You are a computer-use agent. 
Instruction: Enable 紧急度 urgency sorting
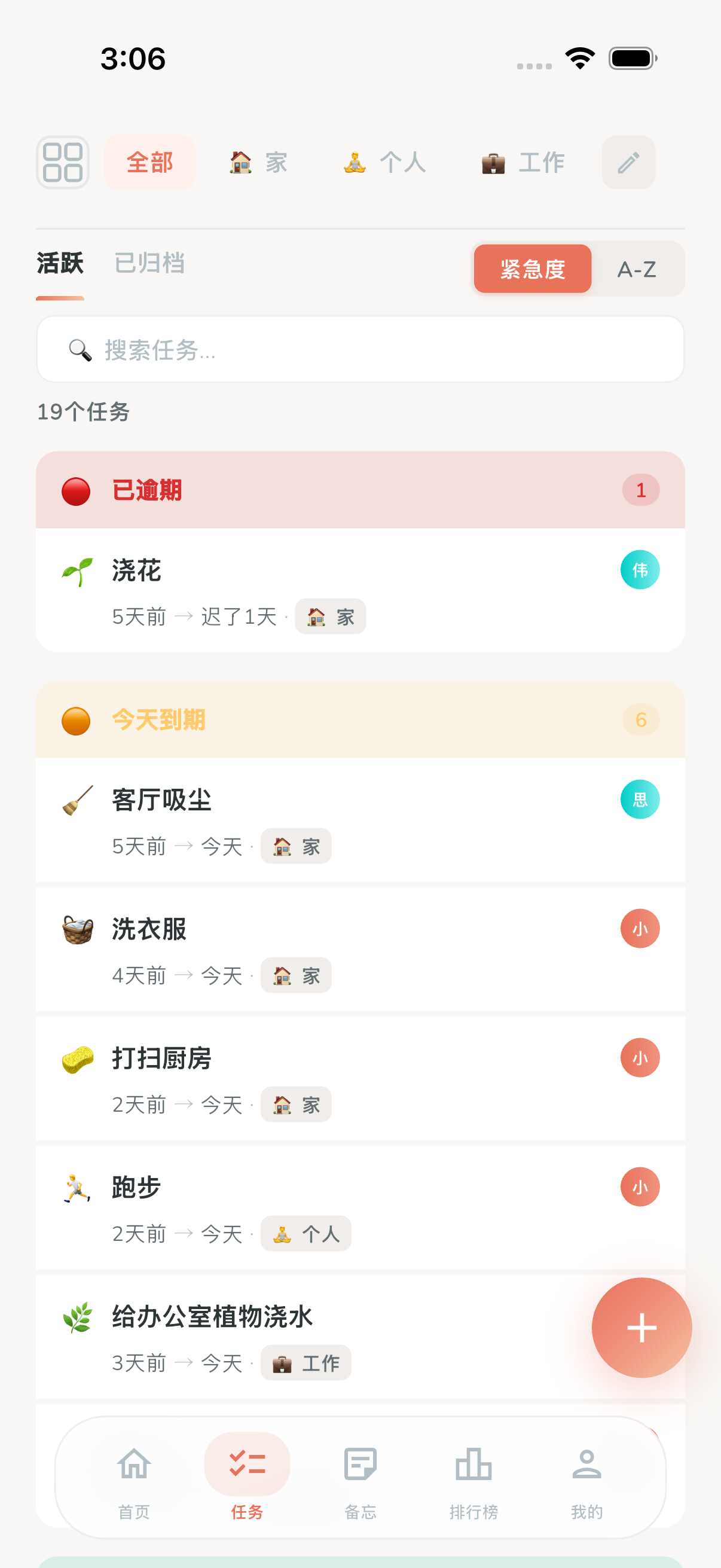(531, 269)
